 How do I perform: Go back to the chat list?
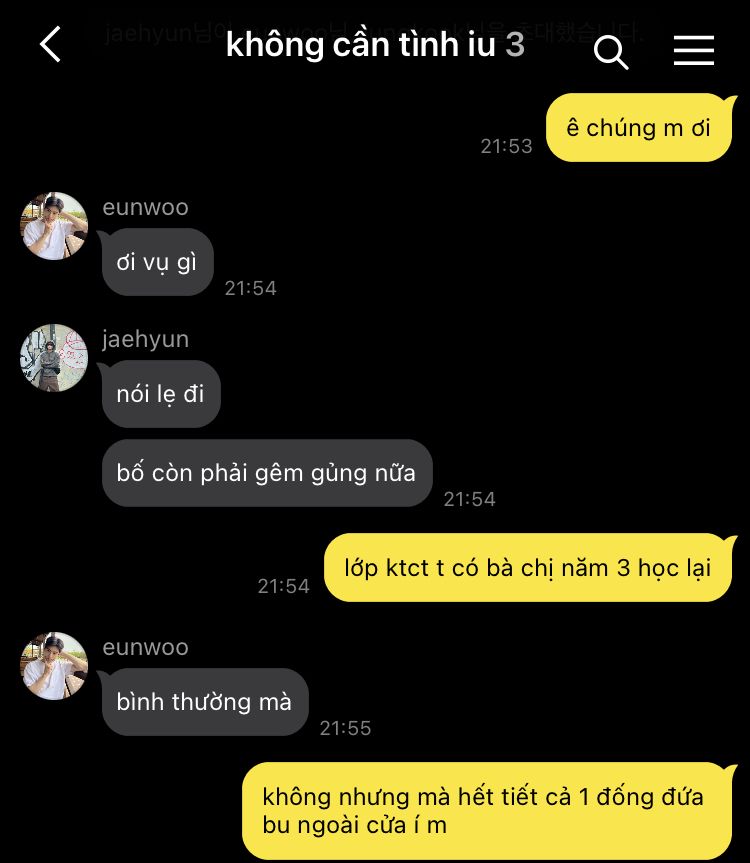(50, 45)
